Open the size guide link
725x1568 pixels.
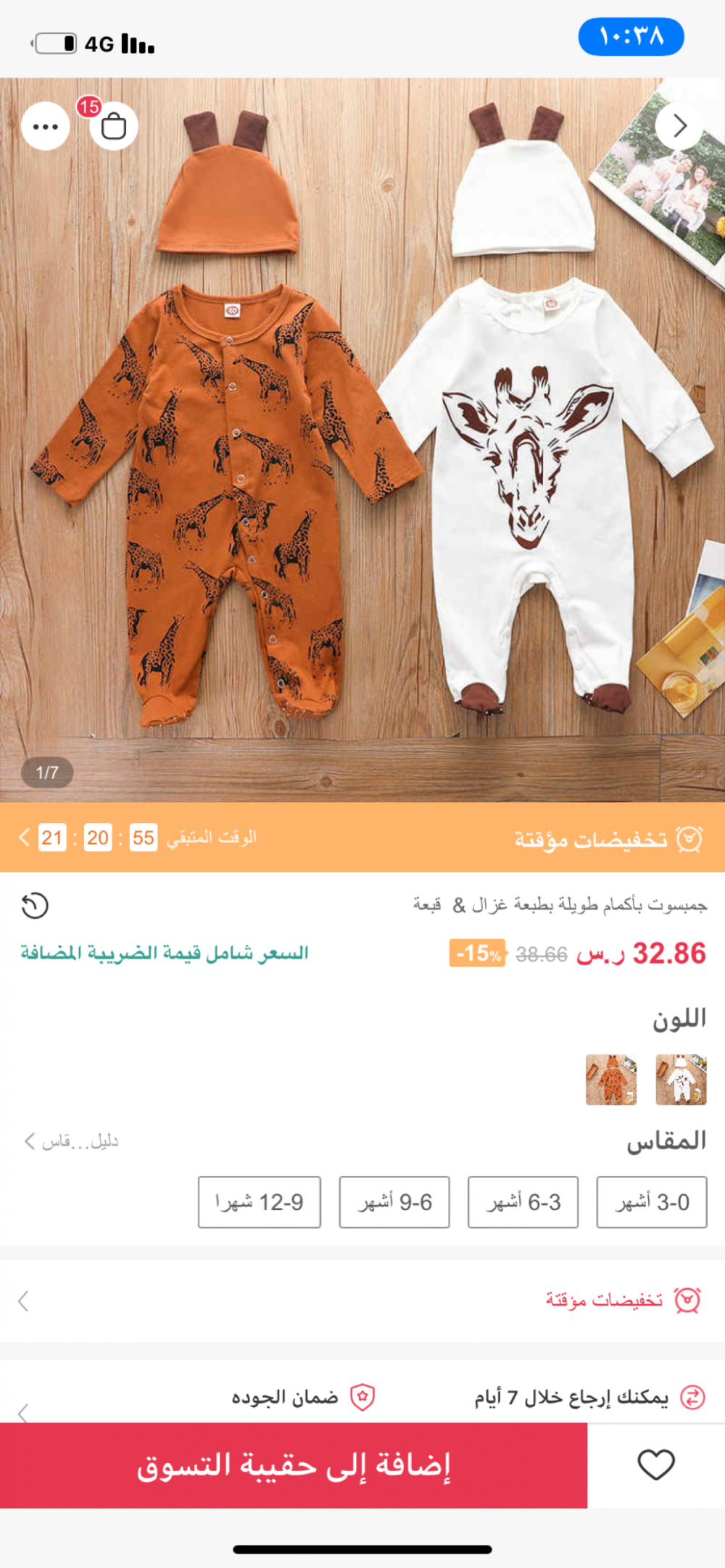[71, 1142]
